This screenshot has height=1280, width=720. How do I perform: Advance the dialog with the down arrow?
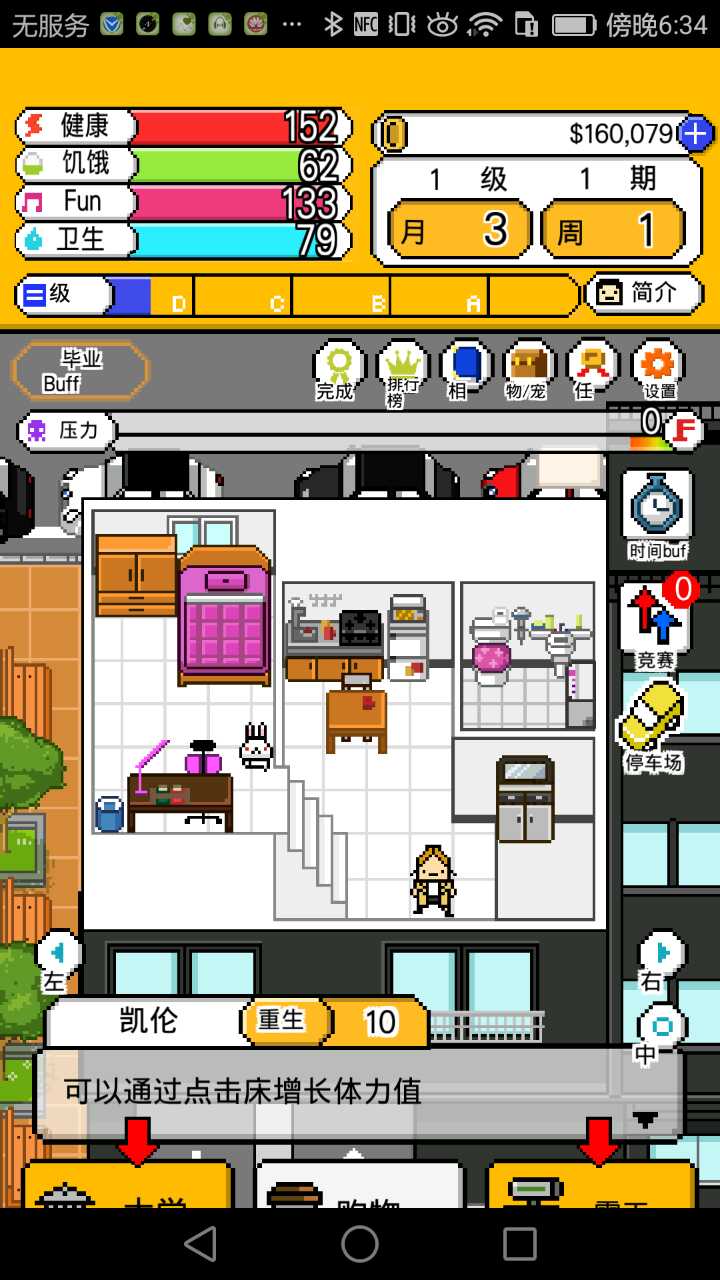(646, 1118)
